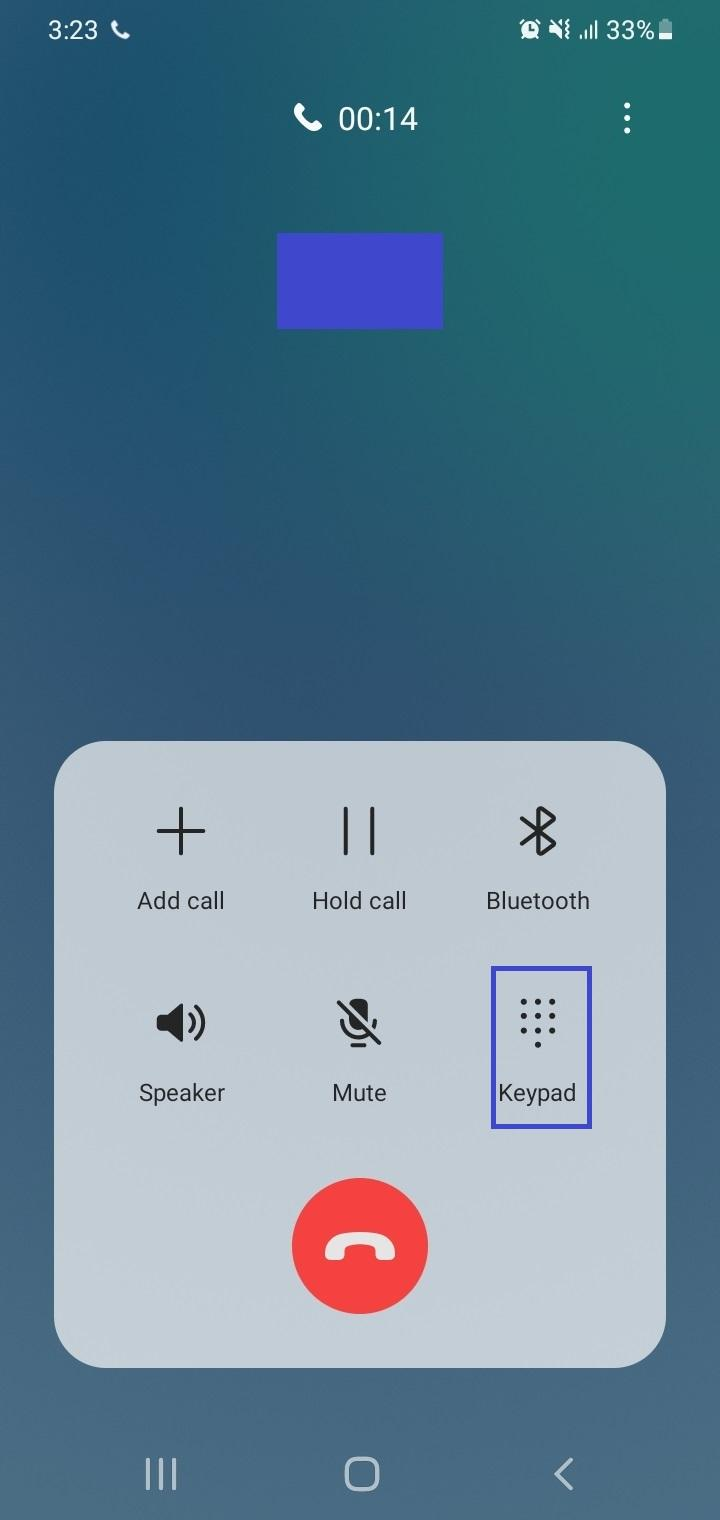
Task: Tap the battery percentage indicator
Action: coord(631,30)
